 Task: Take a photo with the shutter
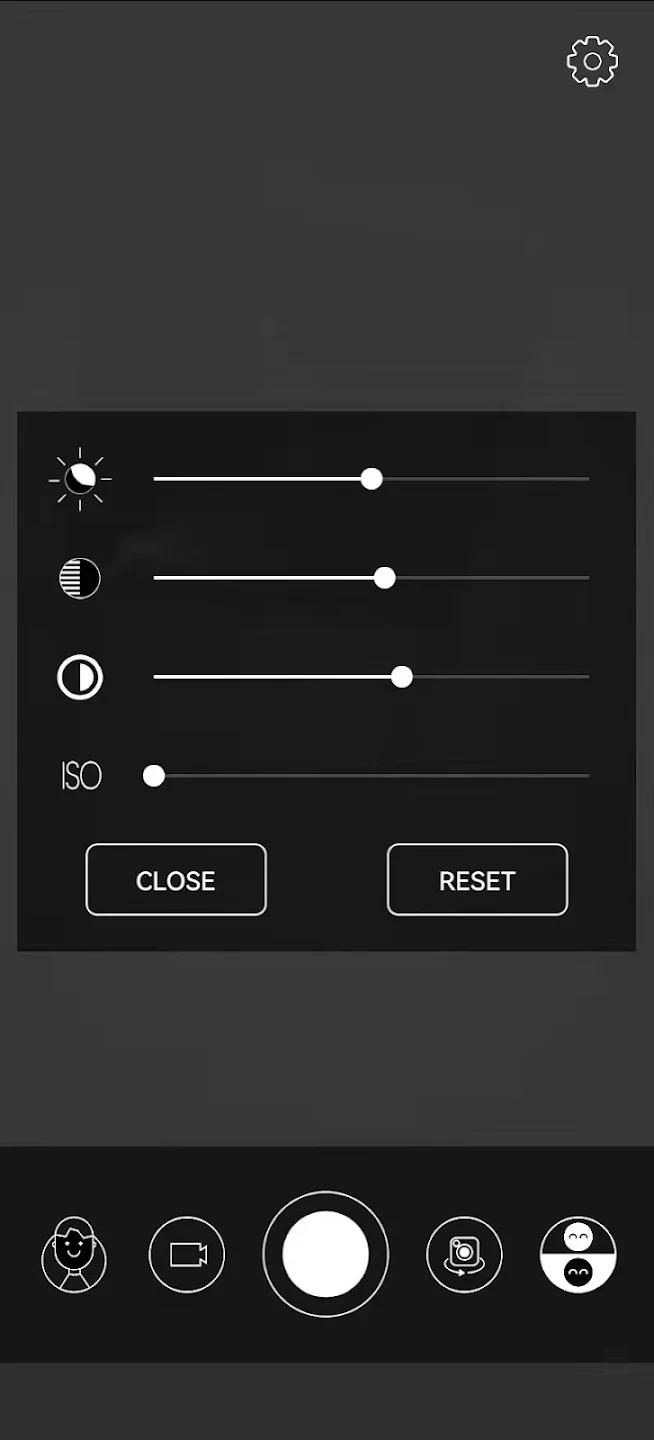point(325,1254)
